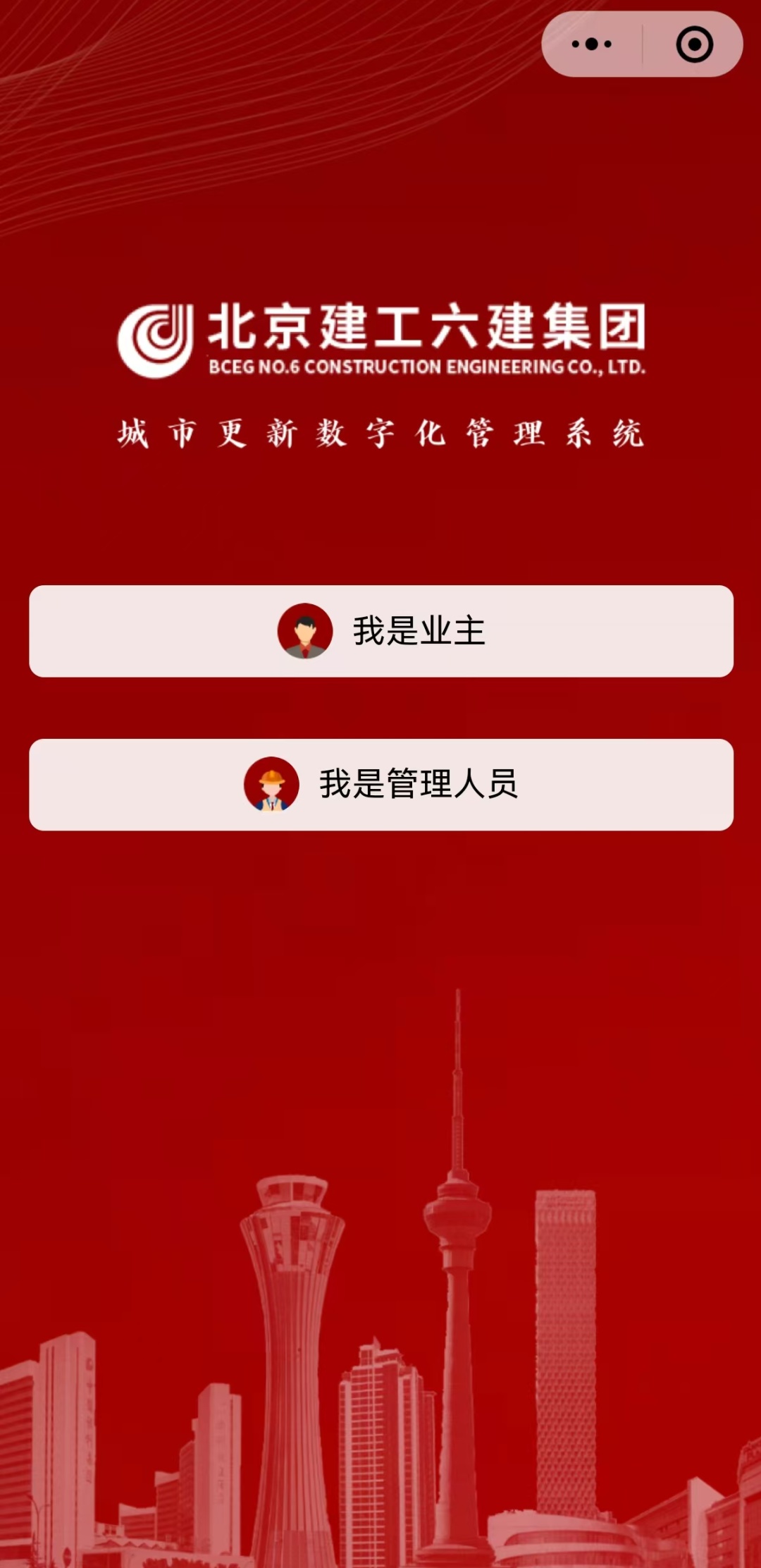Screen dimensions: 761x1568
Task: Open the mini program more options menu
Action: 592,44
